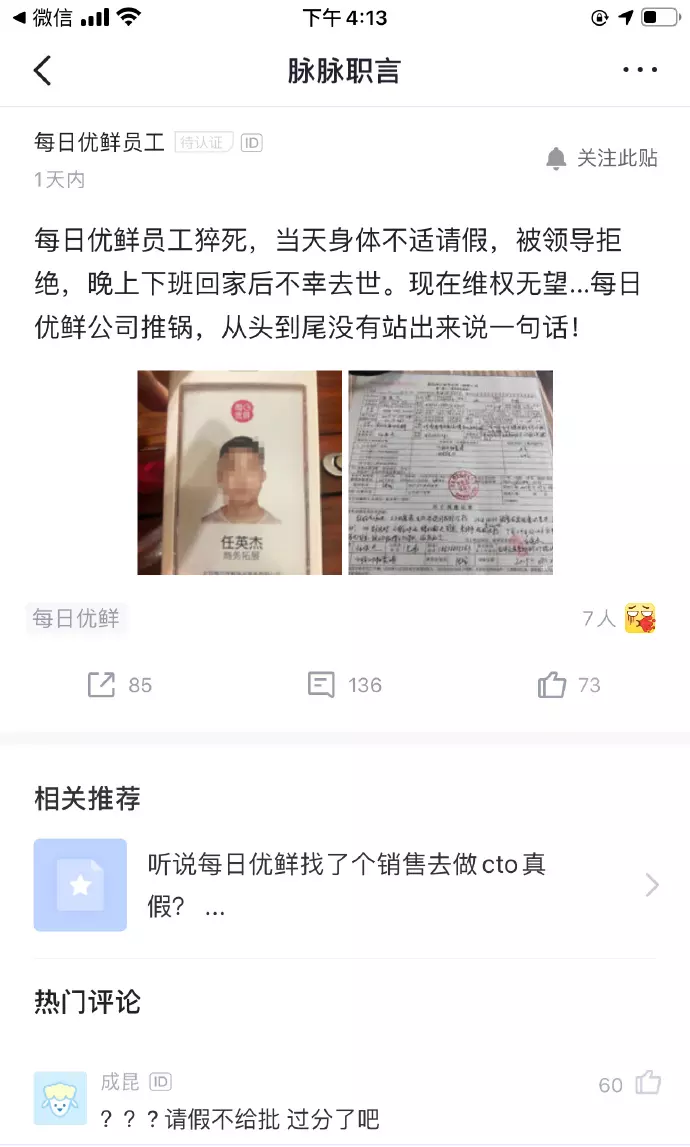Open the document photo thumbnail
This screenshot has width=690, height=1147.
(x=450, y=472)
